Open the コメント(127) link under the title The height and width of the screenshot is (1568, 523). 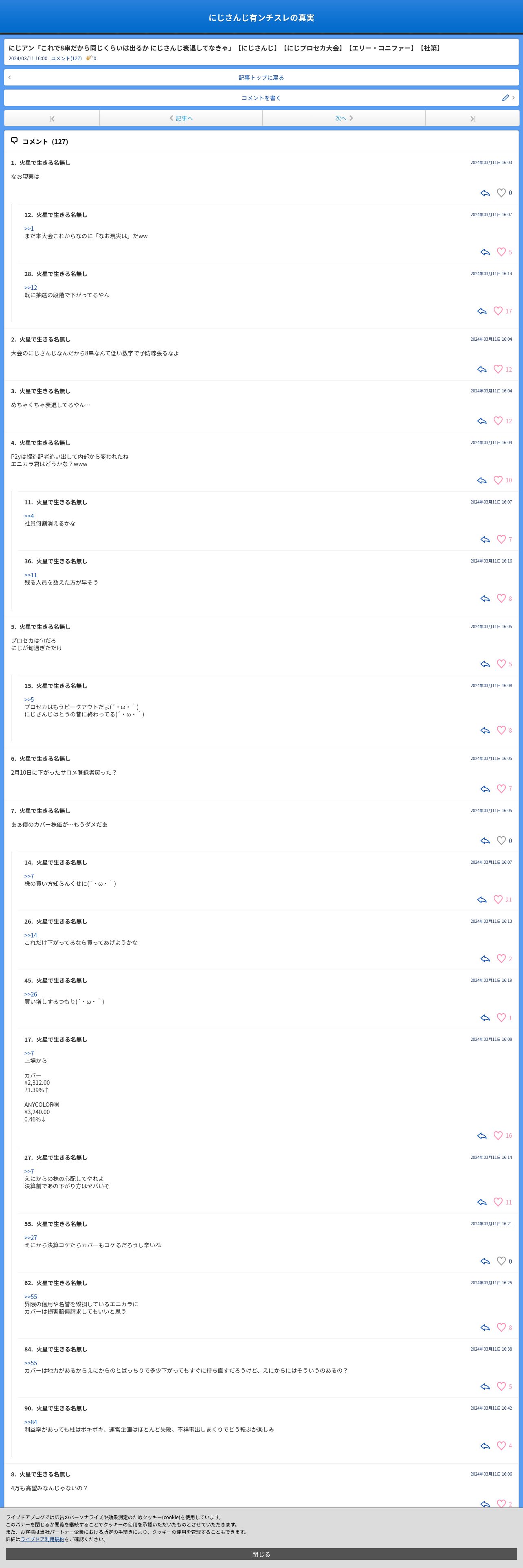[66, 59]
